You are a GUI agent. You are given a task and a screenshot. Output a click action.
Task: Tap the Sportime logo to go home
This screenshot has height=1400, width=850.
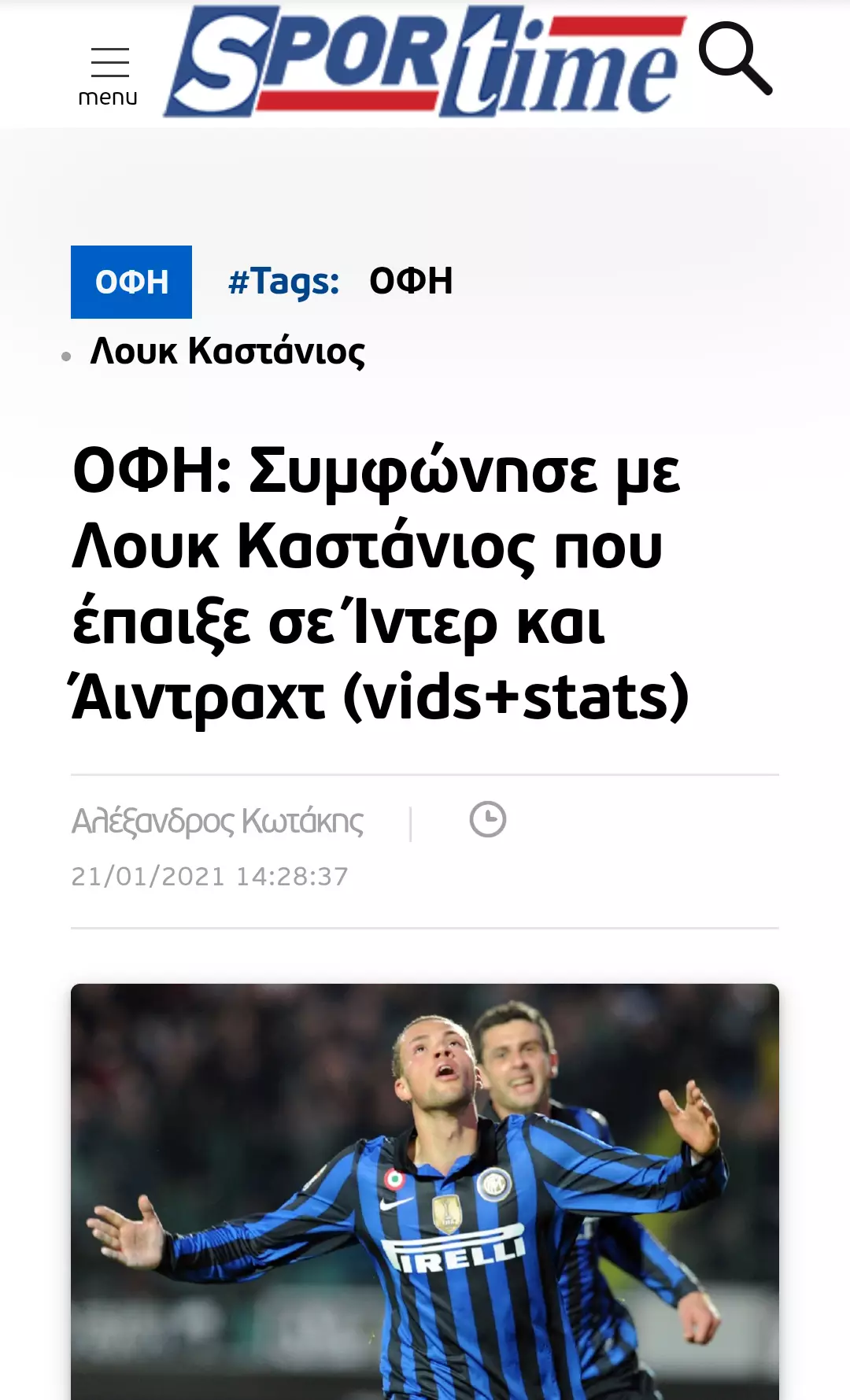click(x=425, y=63)
